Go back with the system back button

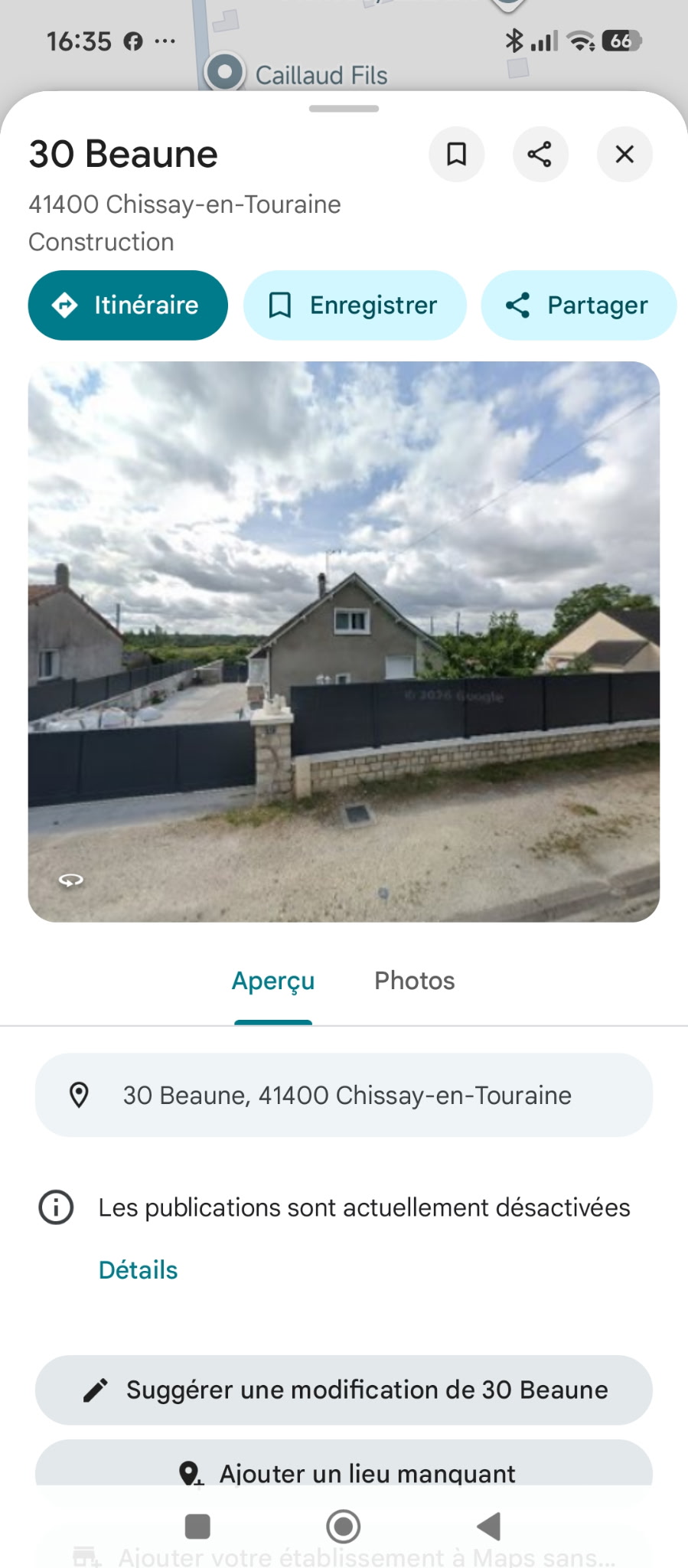point(489,1526)
